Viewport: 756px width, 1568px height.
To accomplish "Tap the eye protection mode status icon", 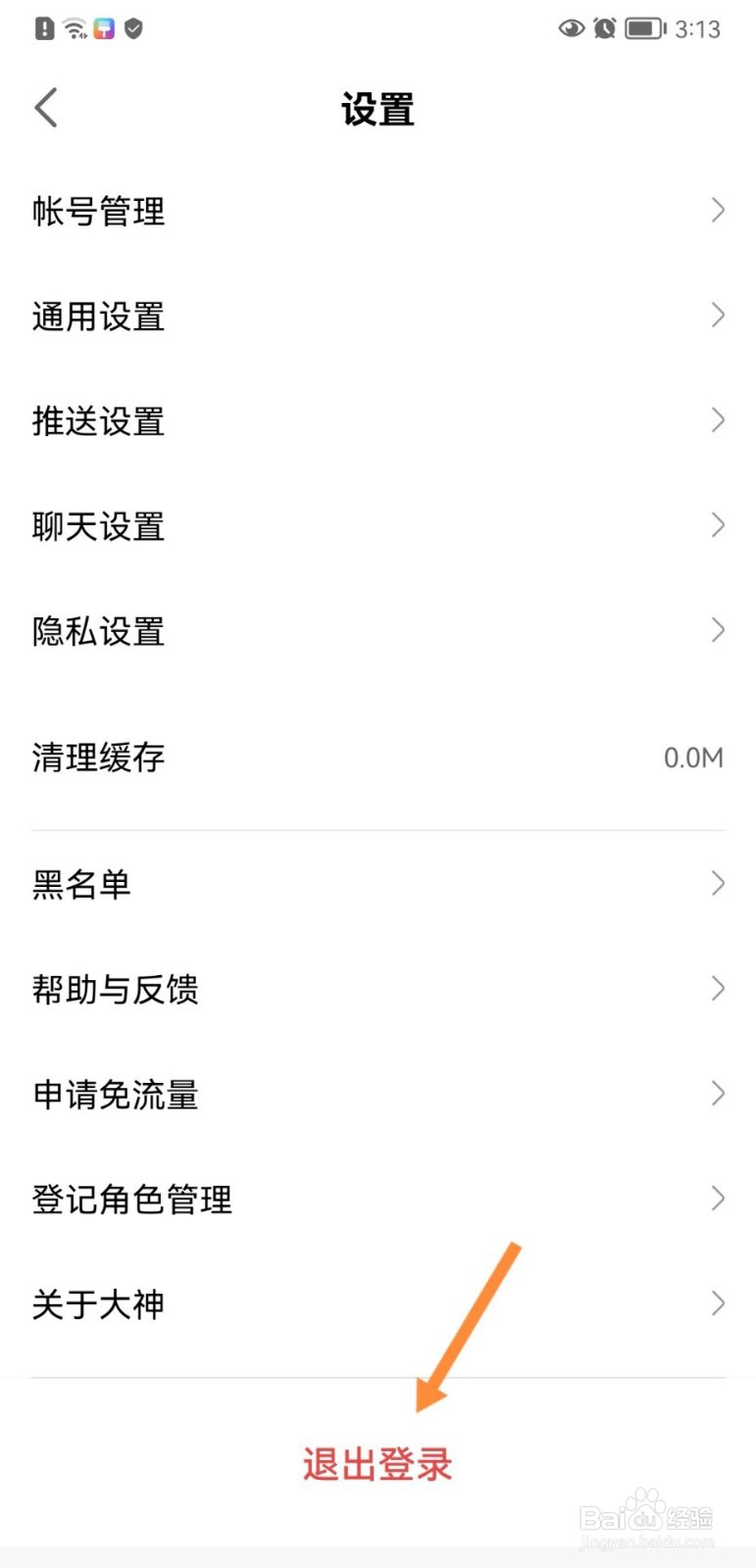I will coord(570,27).
